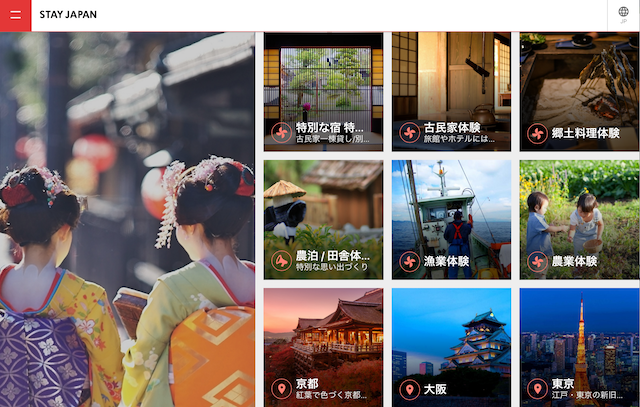
Task: Open the 農業体験 tile
Action: 579,220
